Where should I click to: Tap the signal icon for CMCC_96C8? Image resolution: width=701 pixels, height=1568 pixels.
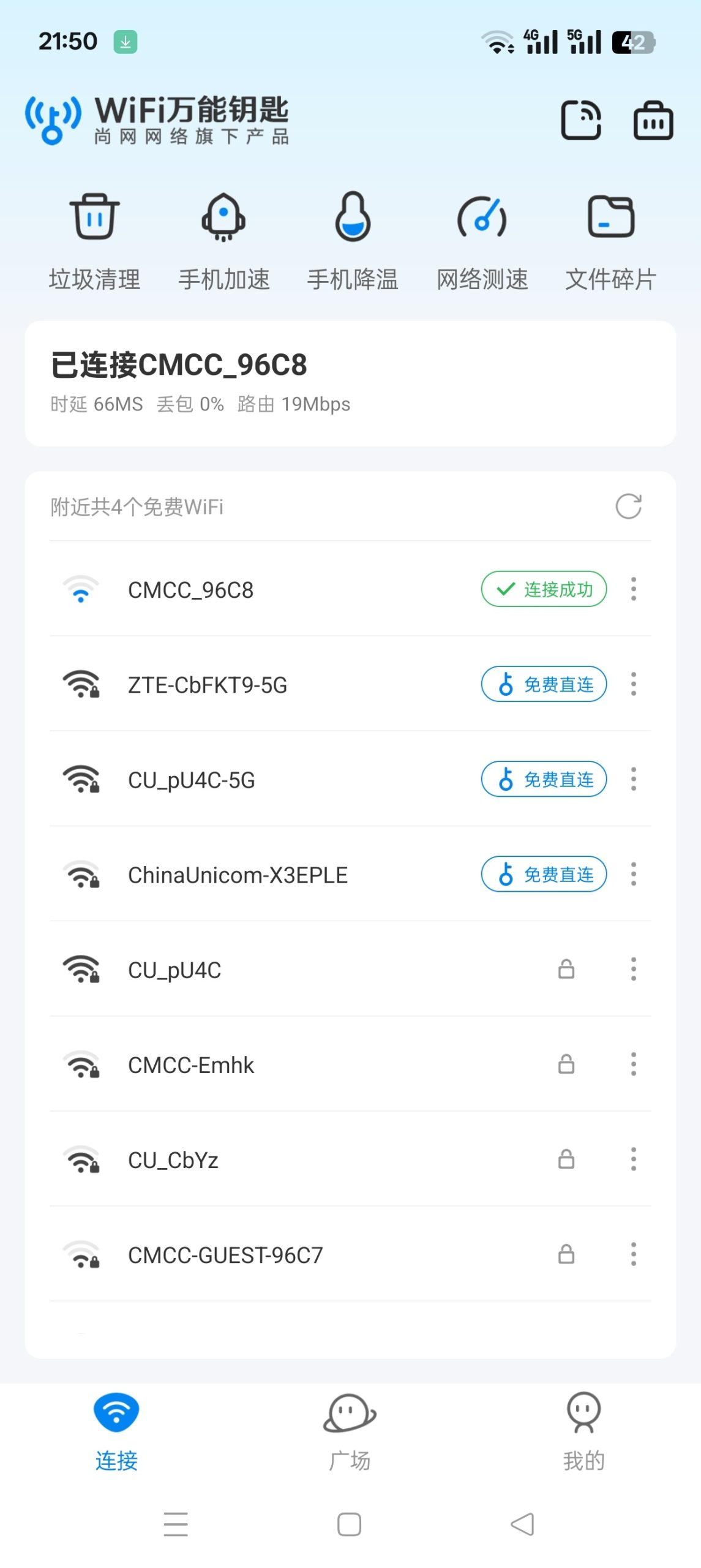(81, 589)
